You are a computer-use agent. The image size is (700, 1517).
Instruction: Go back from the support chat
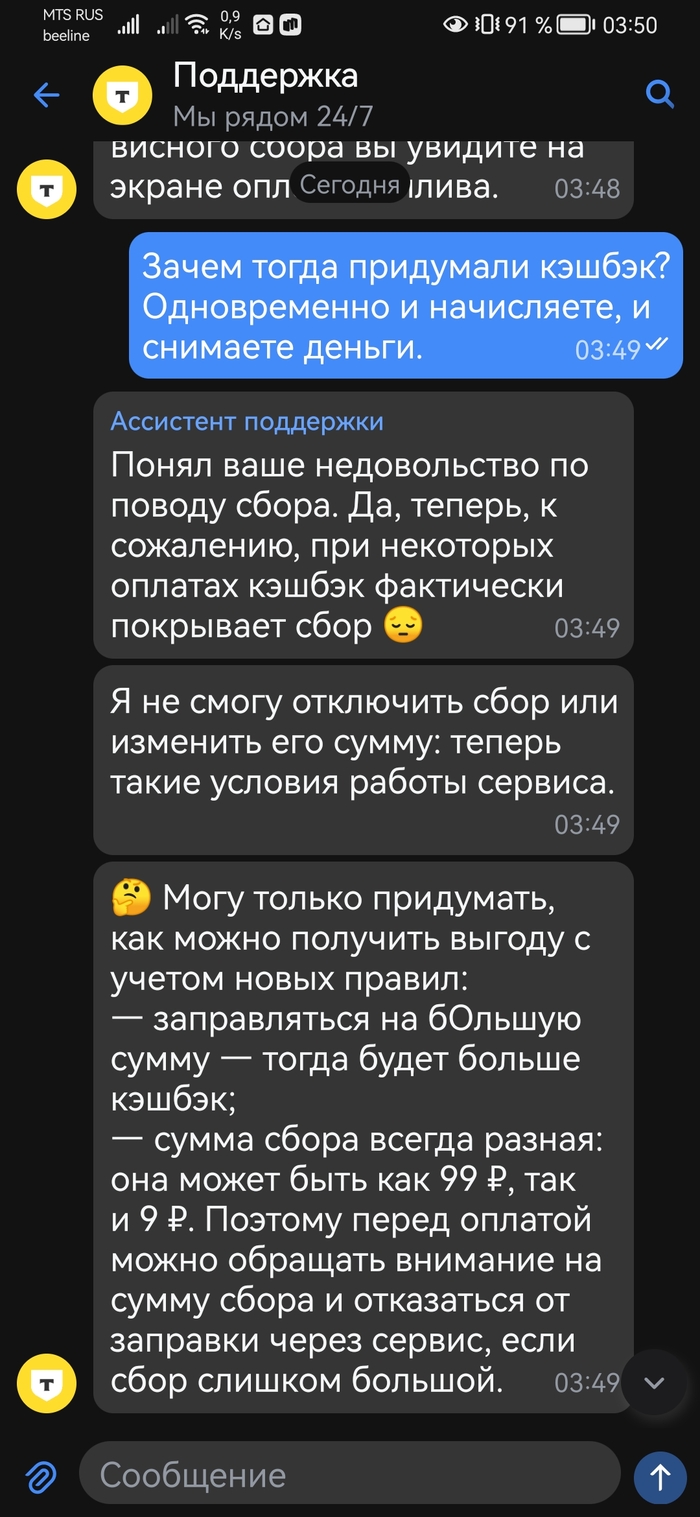point(46,95)
